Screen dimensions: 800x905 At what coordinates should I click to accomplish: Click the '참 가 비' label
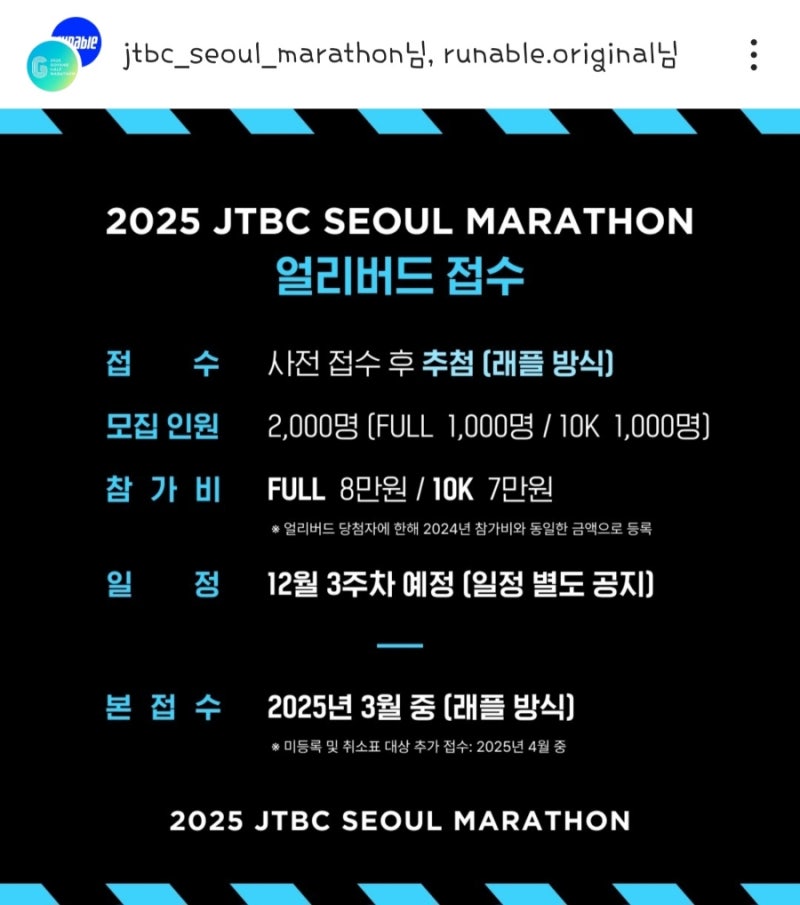coord(163,488)
